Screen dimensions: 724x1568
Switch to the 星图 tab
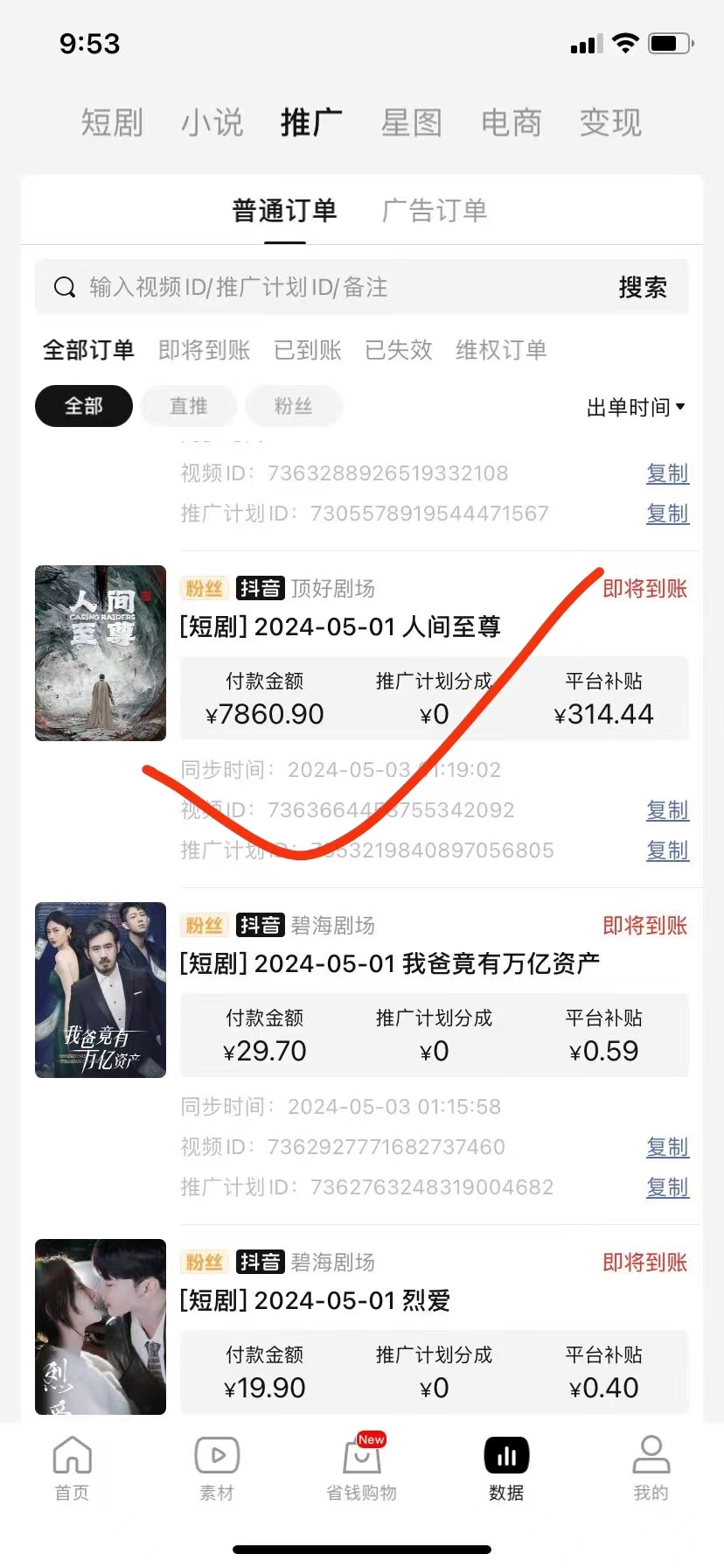(x=411, y=122)
